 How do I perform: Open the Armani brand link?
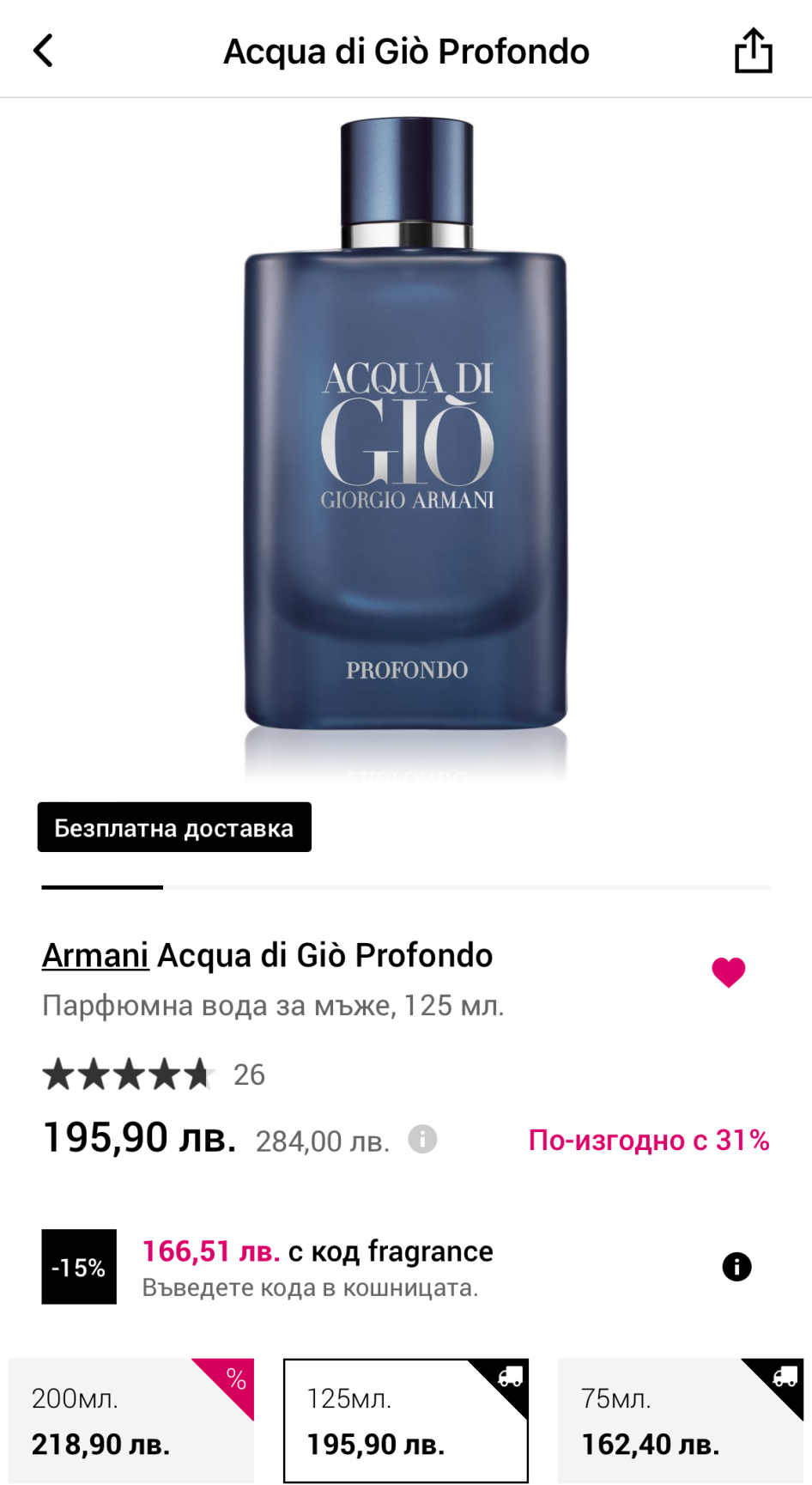(x=95, y=955)
